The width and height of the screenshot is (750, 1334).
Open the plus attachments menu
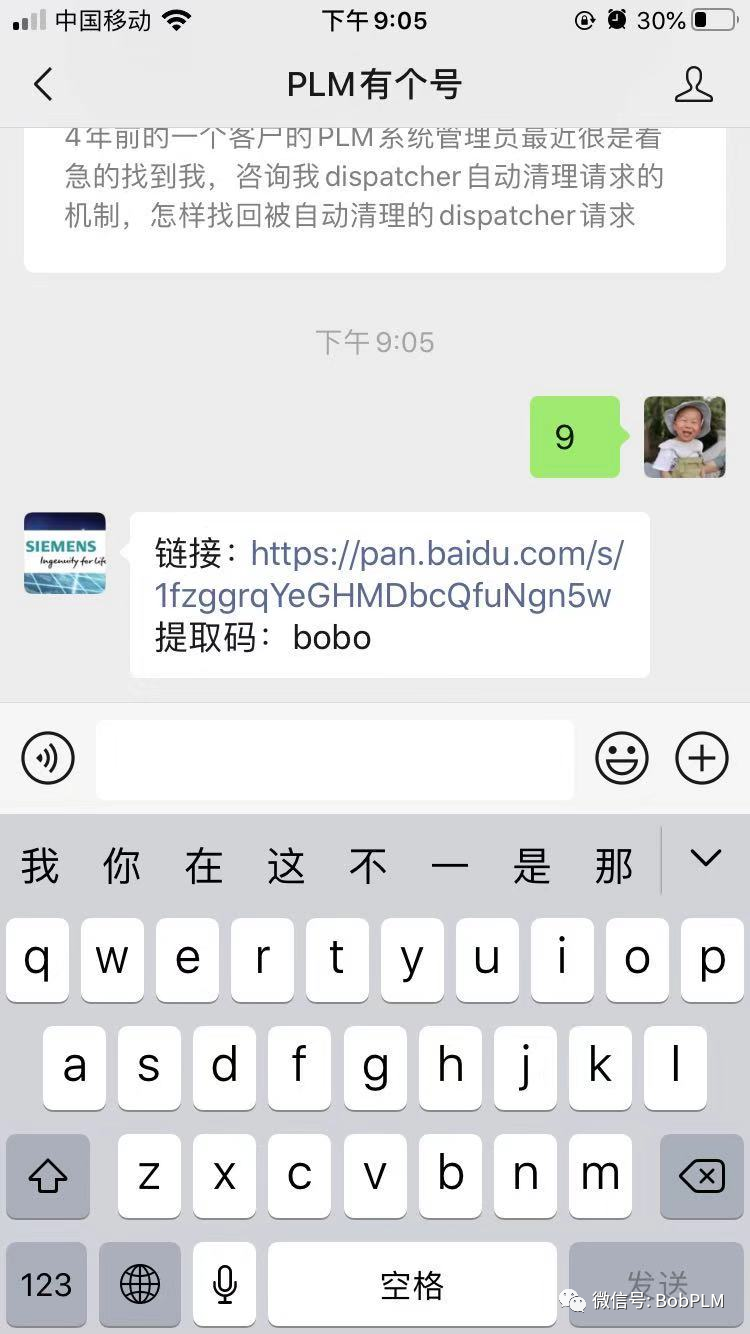click(702, 759)
